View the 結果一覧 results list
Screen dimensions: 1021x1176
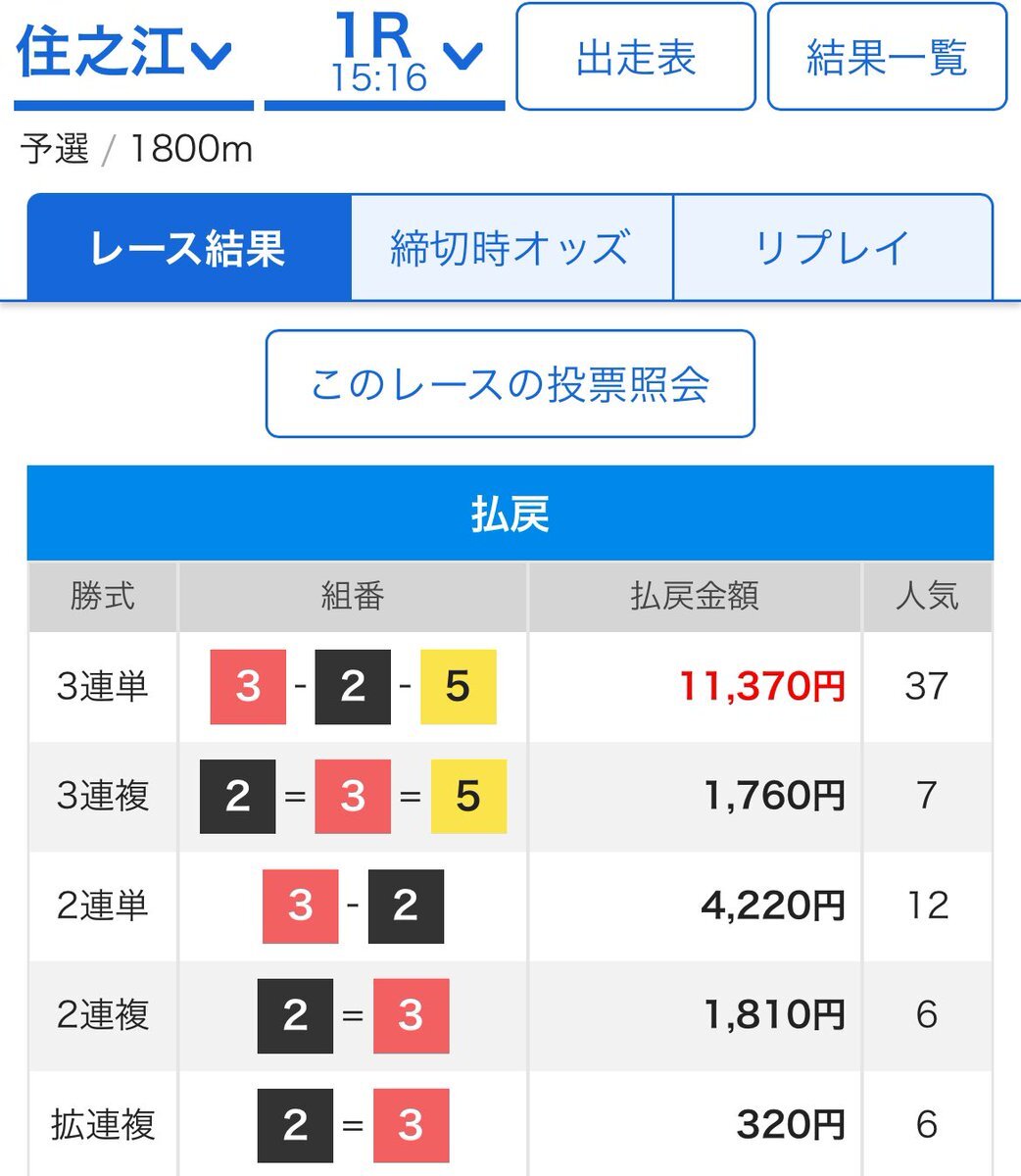886,57
